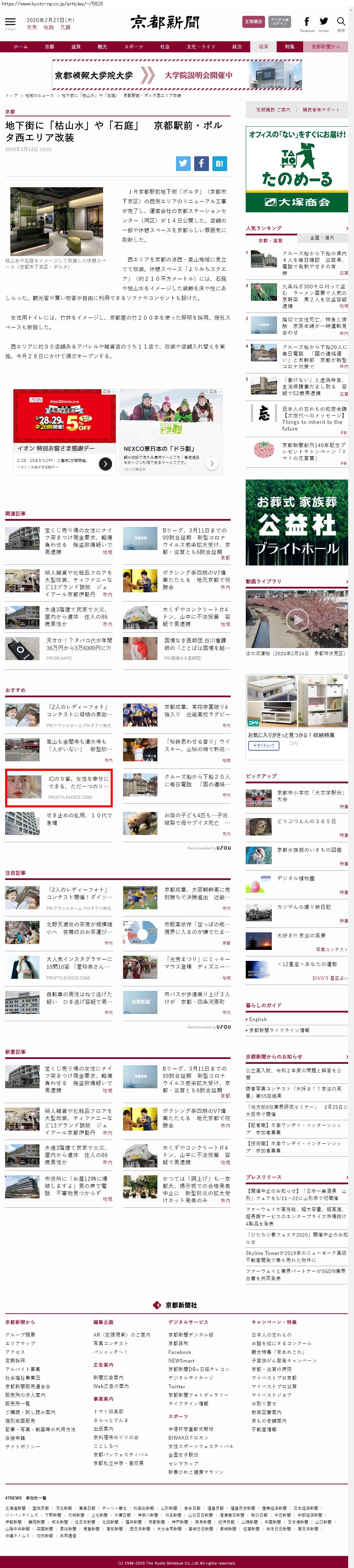Switch ranking to 全国・海外 tab
Viewport: 354px width, 1568px height.
(322, 238)
